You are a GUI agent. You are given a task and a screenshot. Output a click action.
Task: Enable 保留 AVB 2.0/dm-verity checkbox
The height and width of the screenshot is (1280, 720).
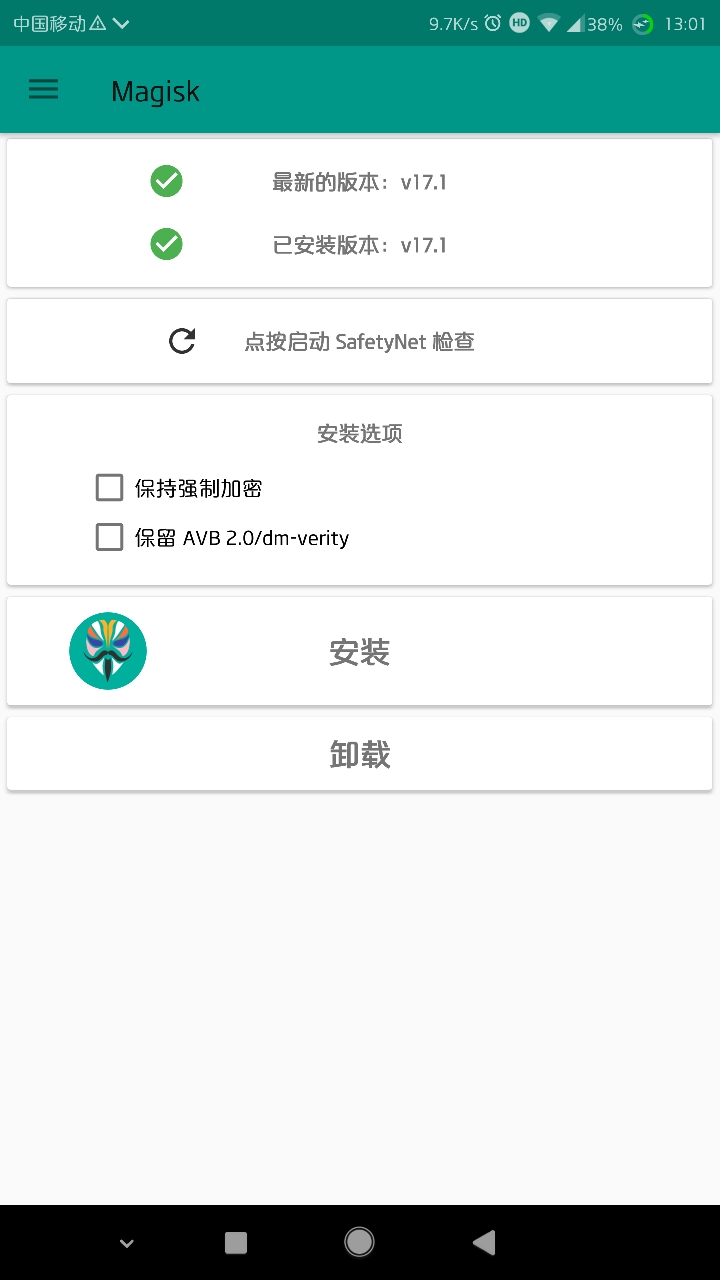pos(109,538)
